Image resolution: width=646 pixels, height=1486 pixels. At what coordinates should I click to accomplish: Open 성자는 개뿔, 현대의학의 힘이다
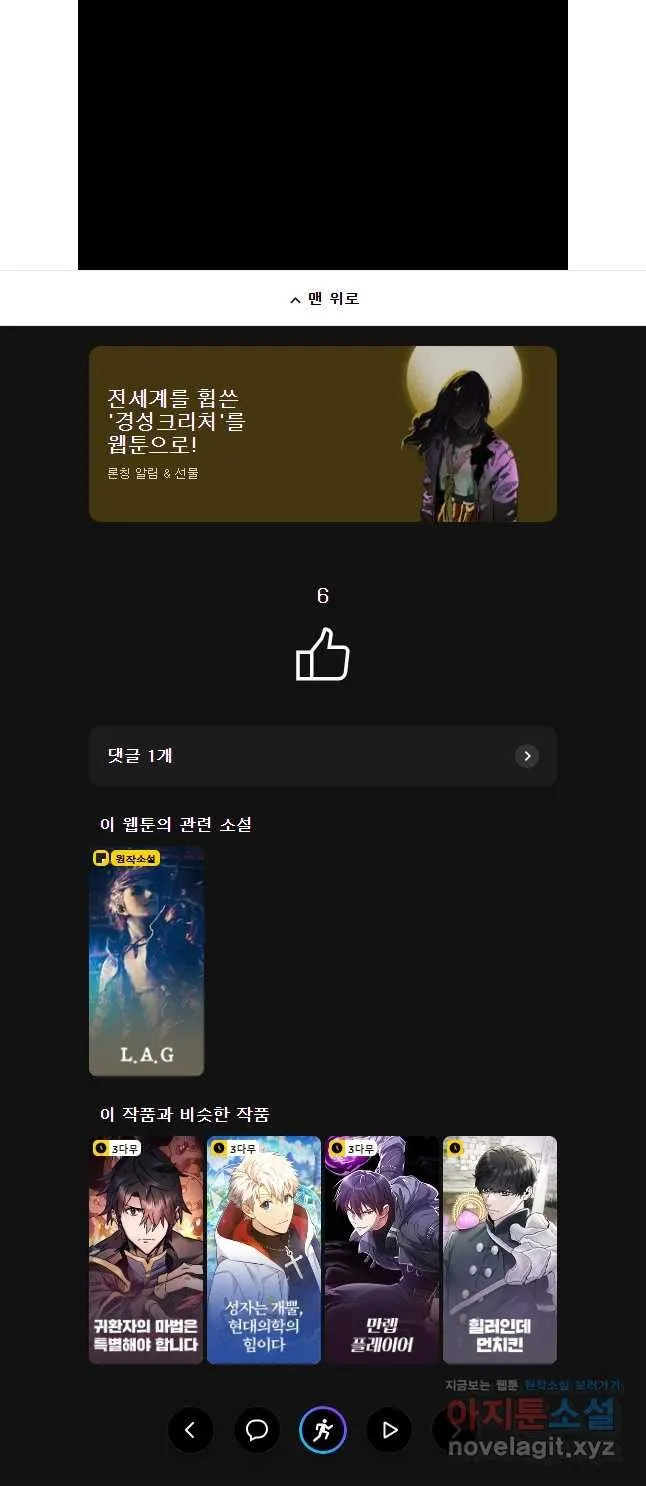pyautogui.click(x=264, y=1249)
